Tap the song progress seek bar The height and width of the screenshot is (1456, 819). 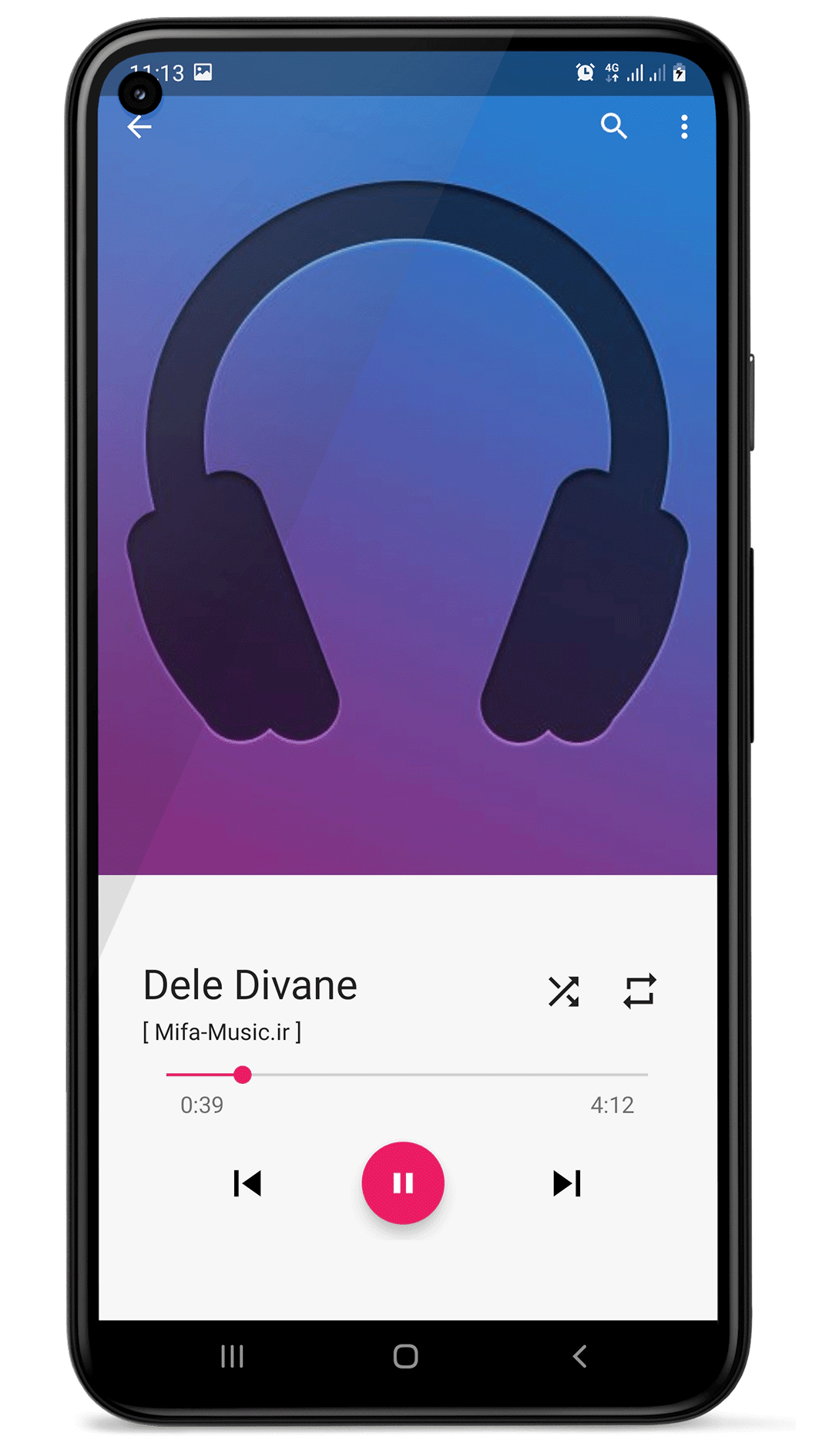point(407,1074)
